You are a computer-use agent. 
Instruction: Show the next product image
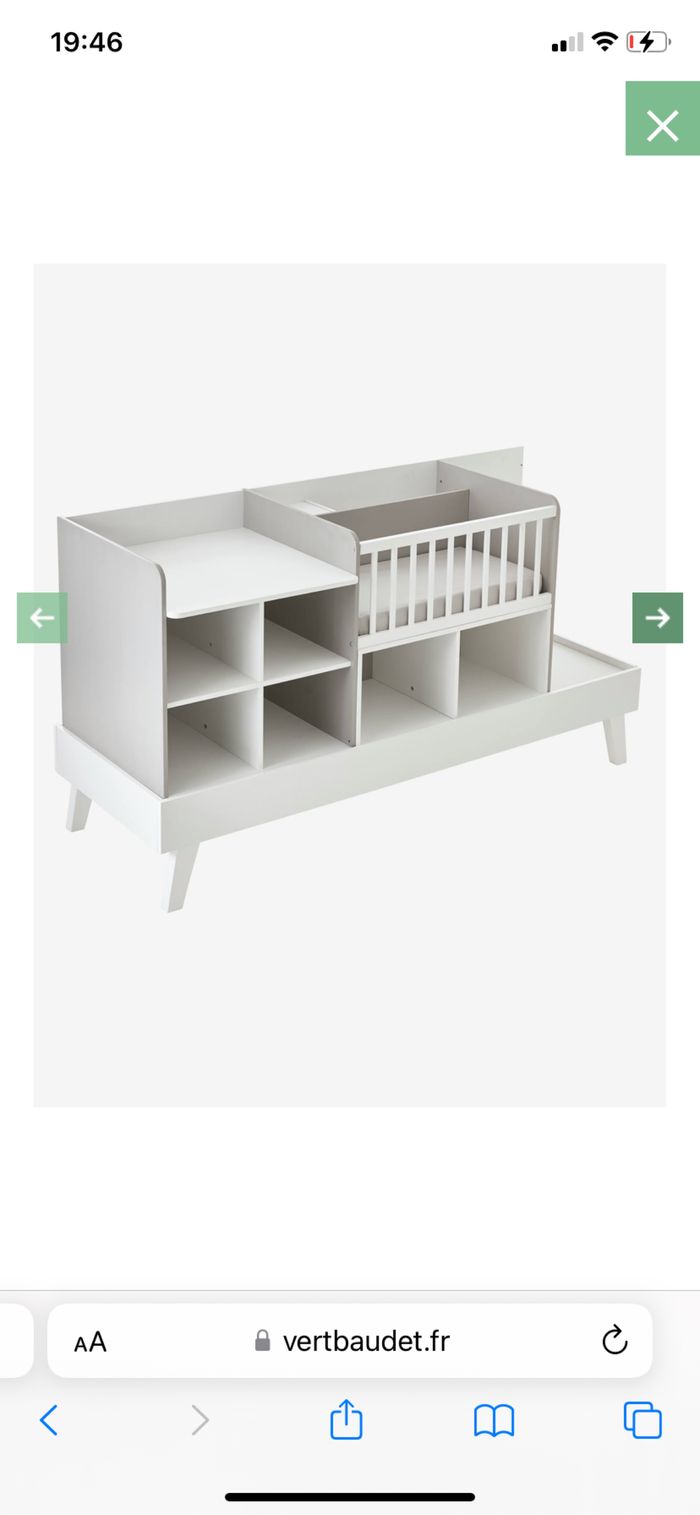point(657,618)
